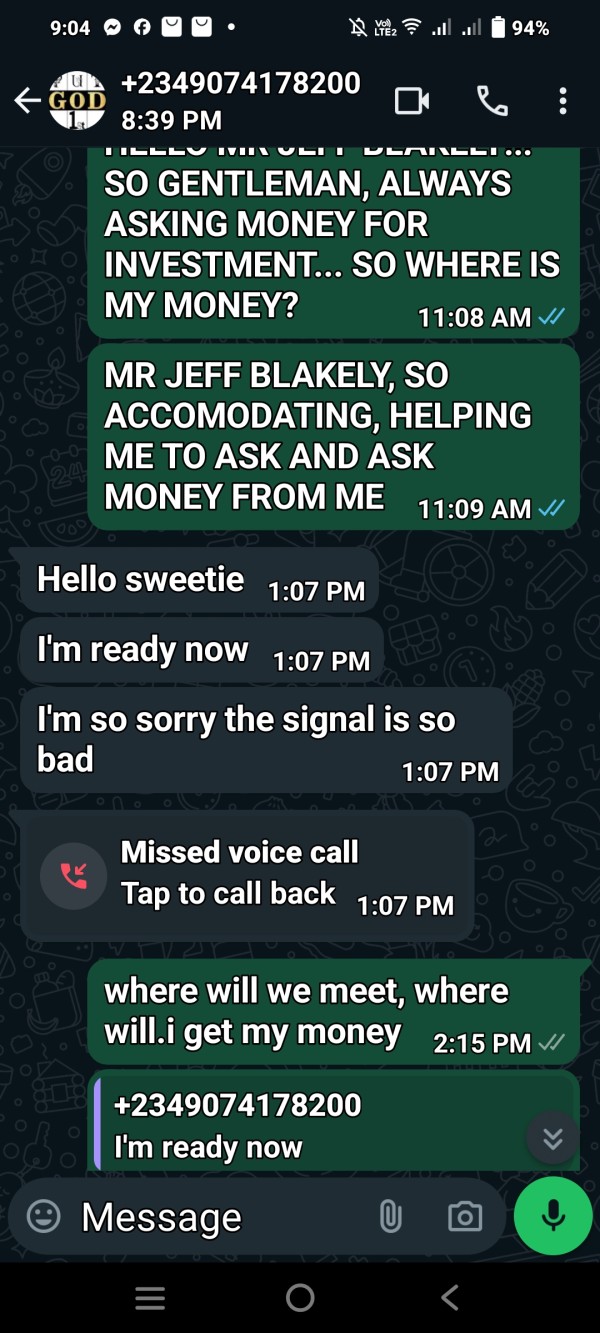Viewport: 600px width, 1333px height.
Task: Go back to the chats list
Action: pyautogui.click(x=27, y=100)
